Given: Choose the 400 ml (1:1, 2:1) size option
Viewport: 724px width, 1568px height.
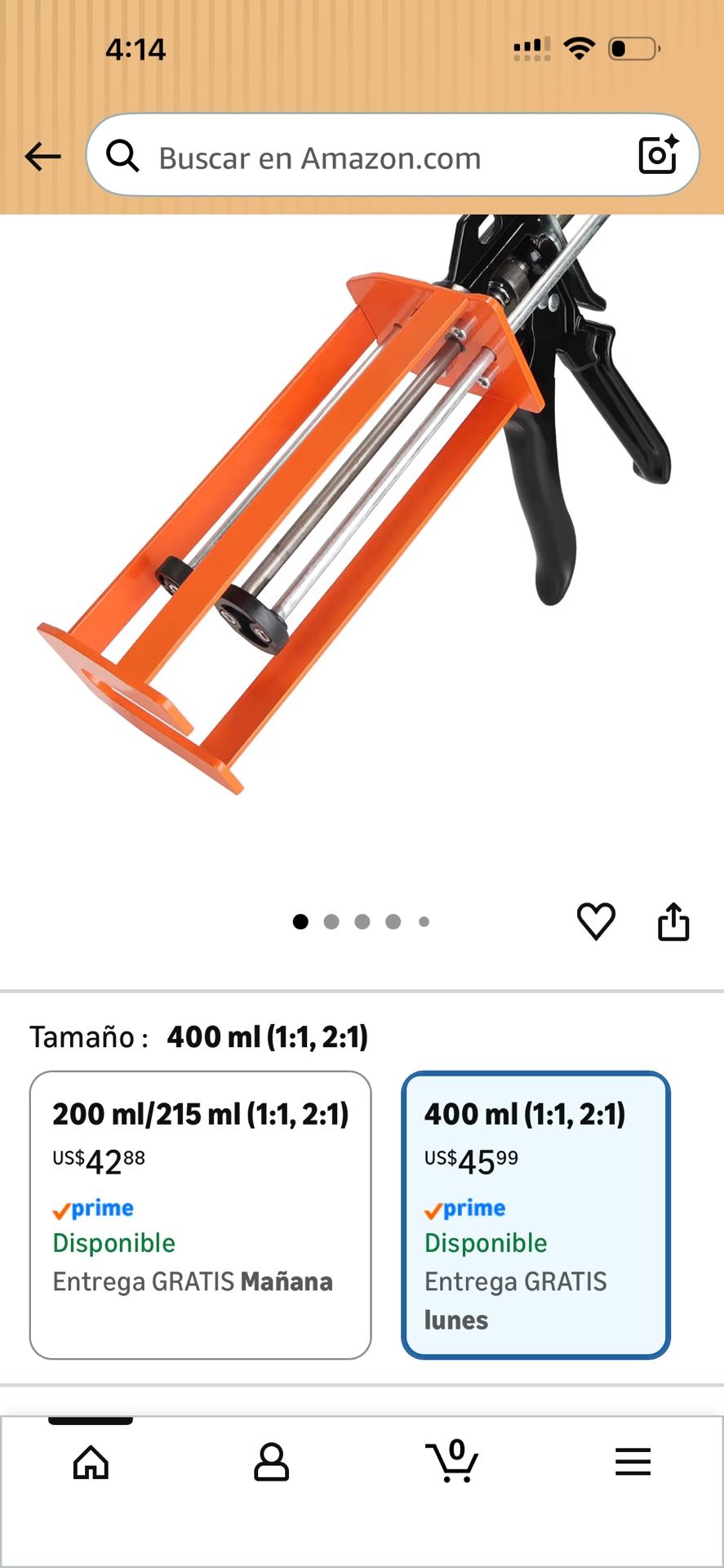Looking at the screenshot, I should [535, 1214].
